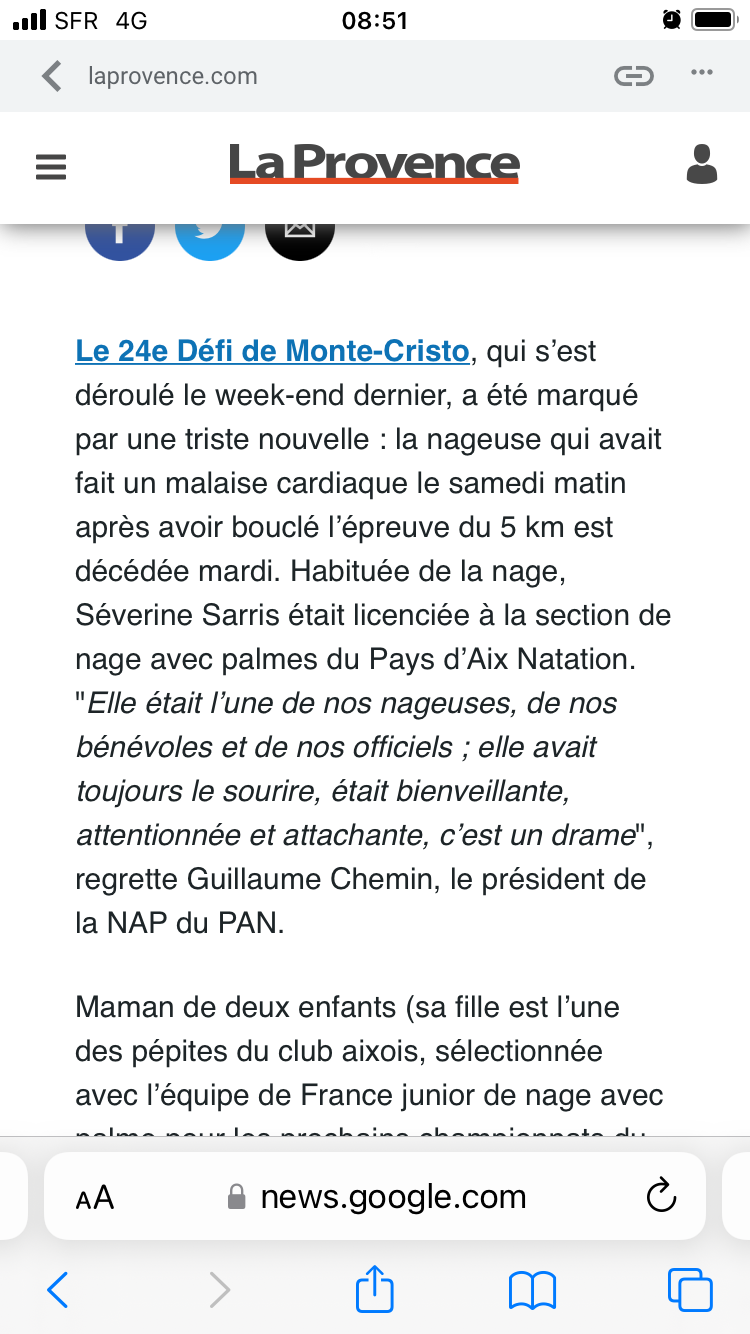Share article on Twitter

(210, 238)
